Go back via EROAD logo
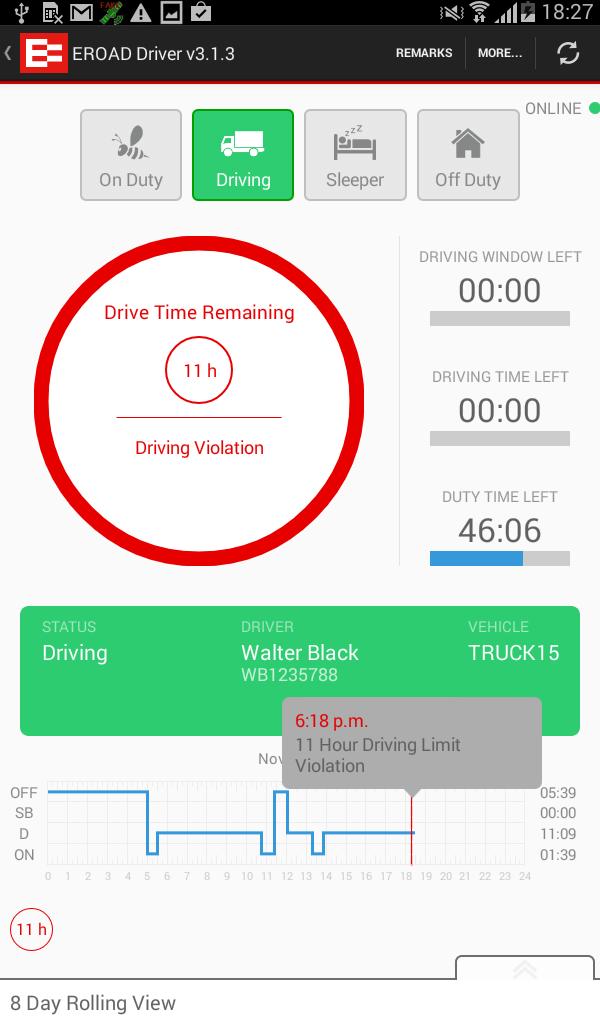 (x=42, y=53)
